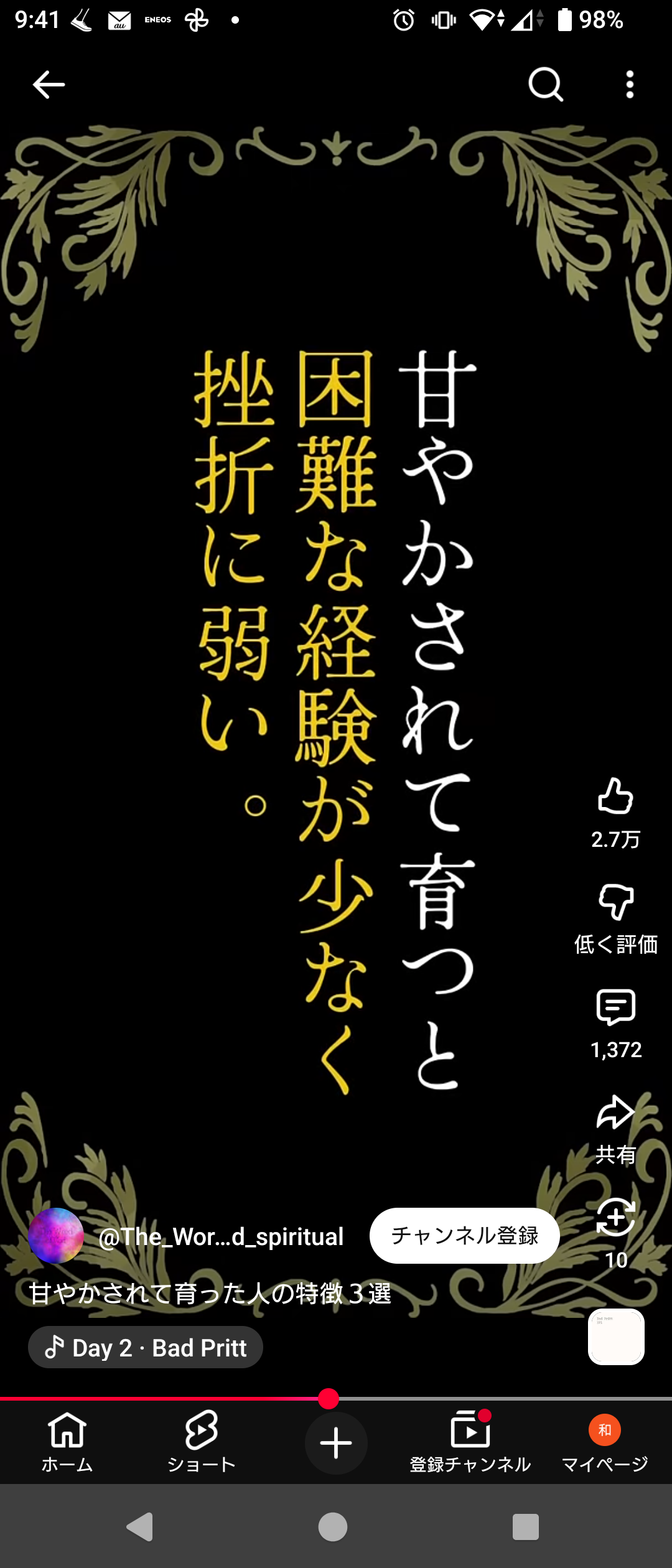The width and height of the screenshot is (672, 1568).
Task: Subscribe with チャンネル登録 button
Action: (x=464, y=1235)
